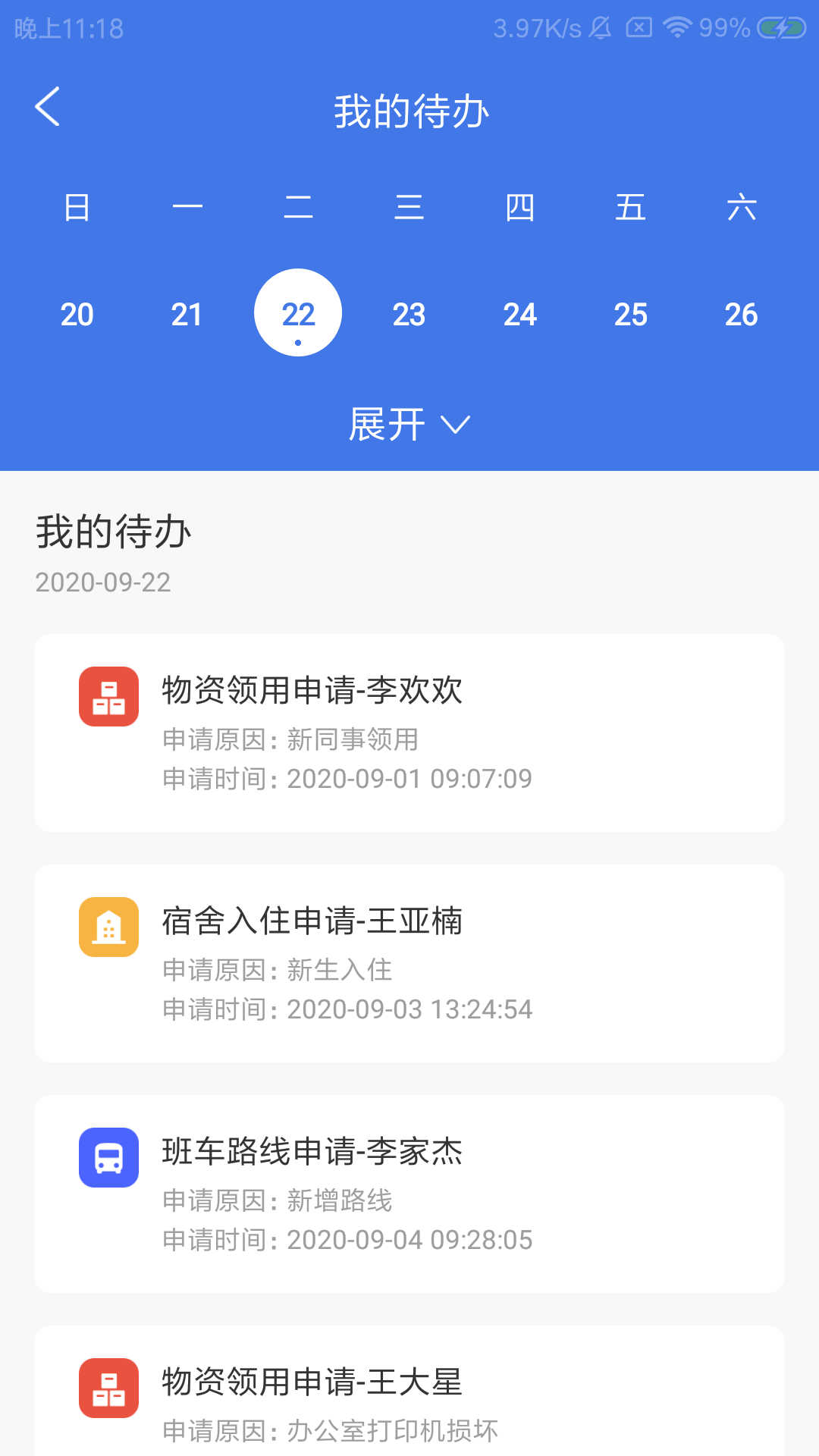Click the date label 2020-09-22

click(103, 582)
